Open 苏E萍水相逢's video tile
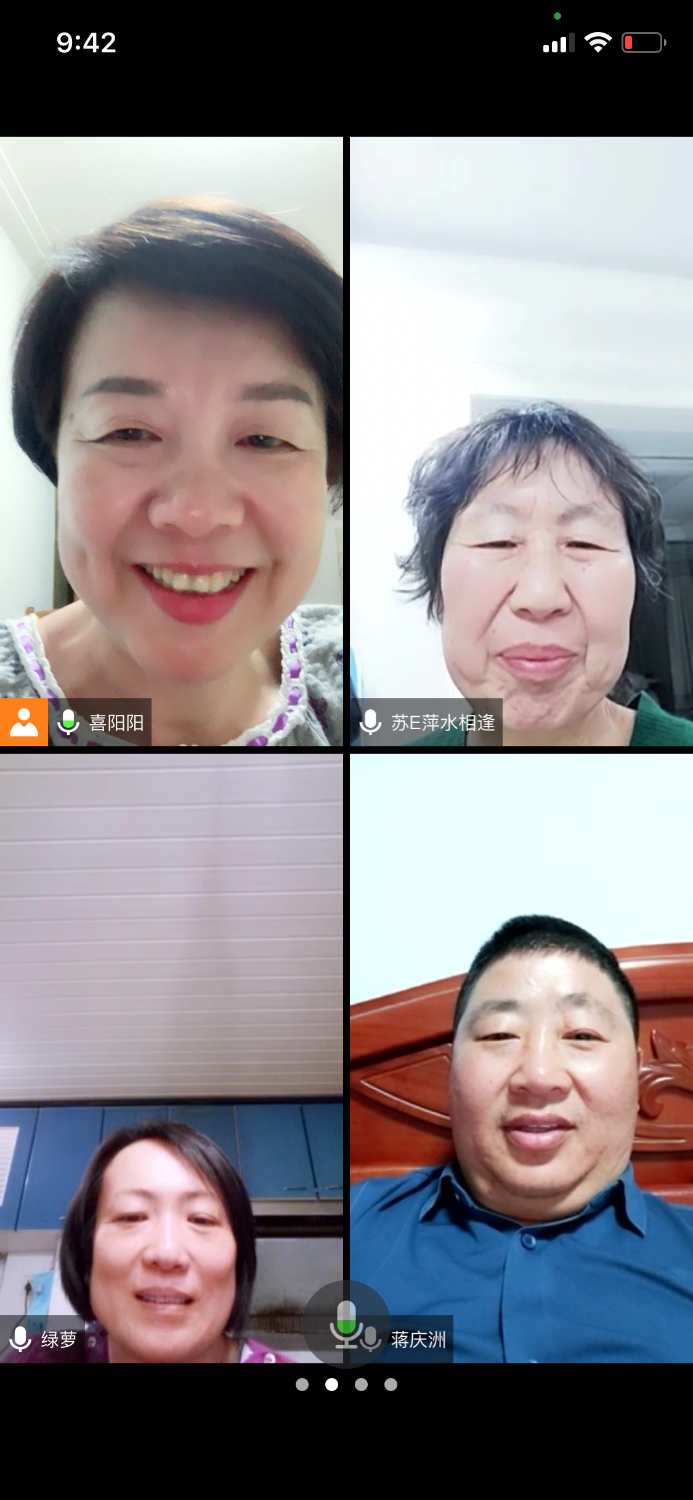The height and width of the screenshot is (1500, 693). click(521, 440)
